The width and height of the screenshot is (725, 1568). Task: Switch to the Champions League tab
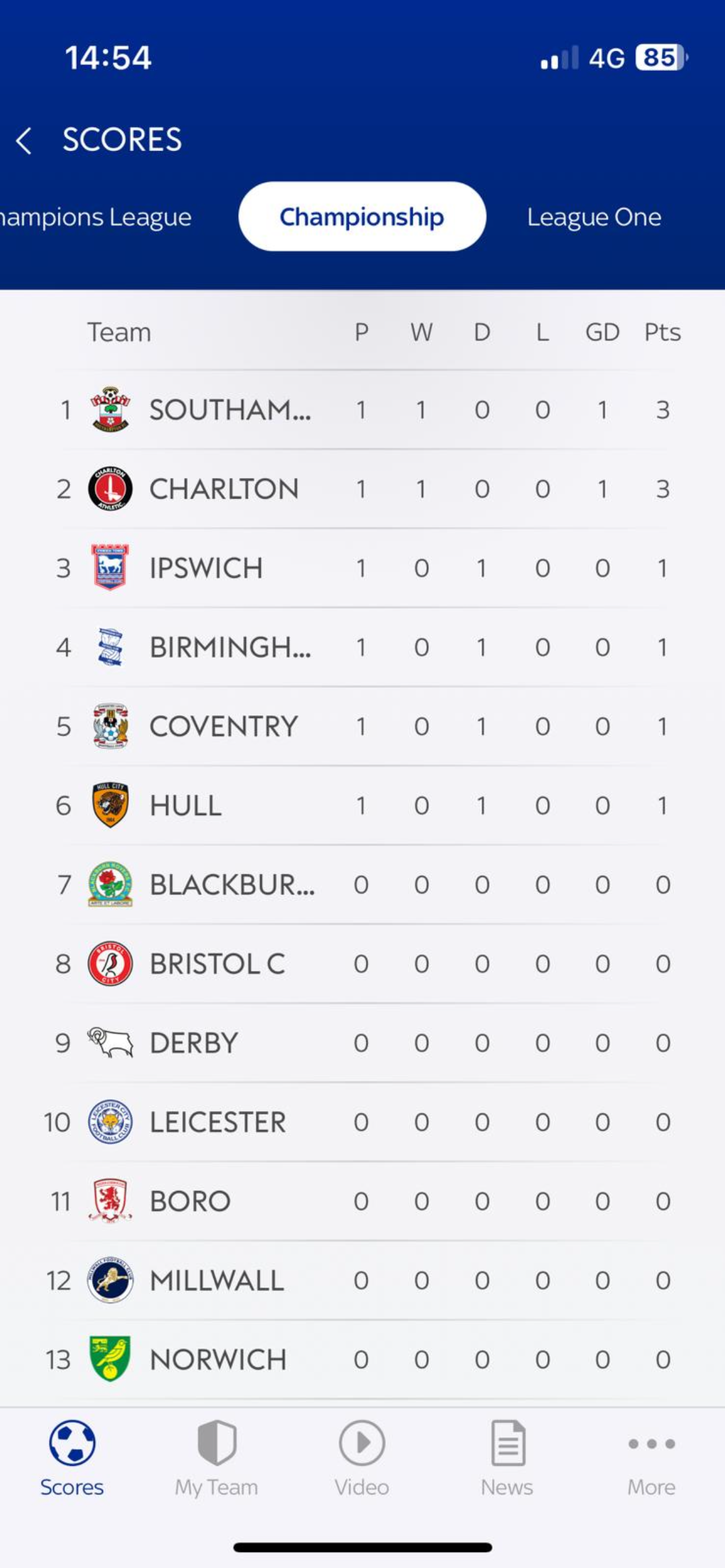click(x=95, y=217)
